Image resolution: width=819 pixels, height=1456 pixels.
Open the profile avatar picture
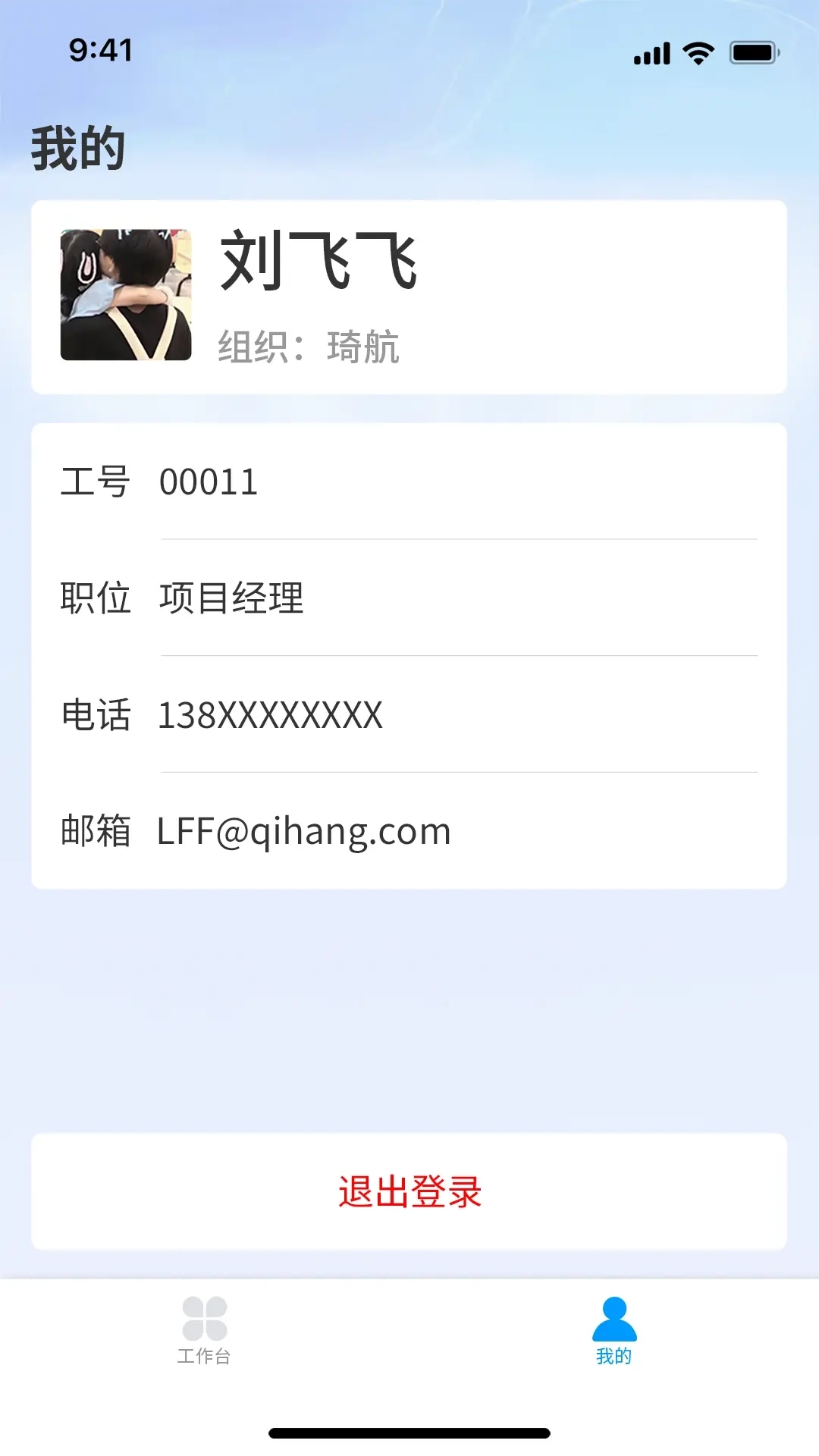[126, 295]
